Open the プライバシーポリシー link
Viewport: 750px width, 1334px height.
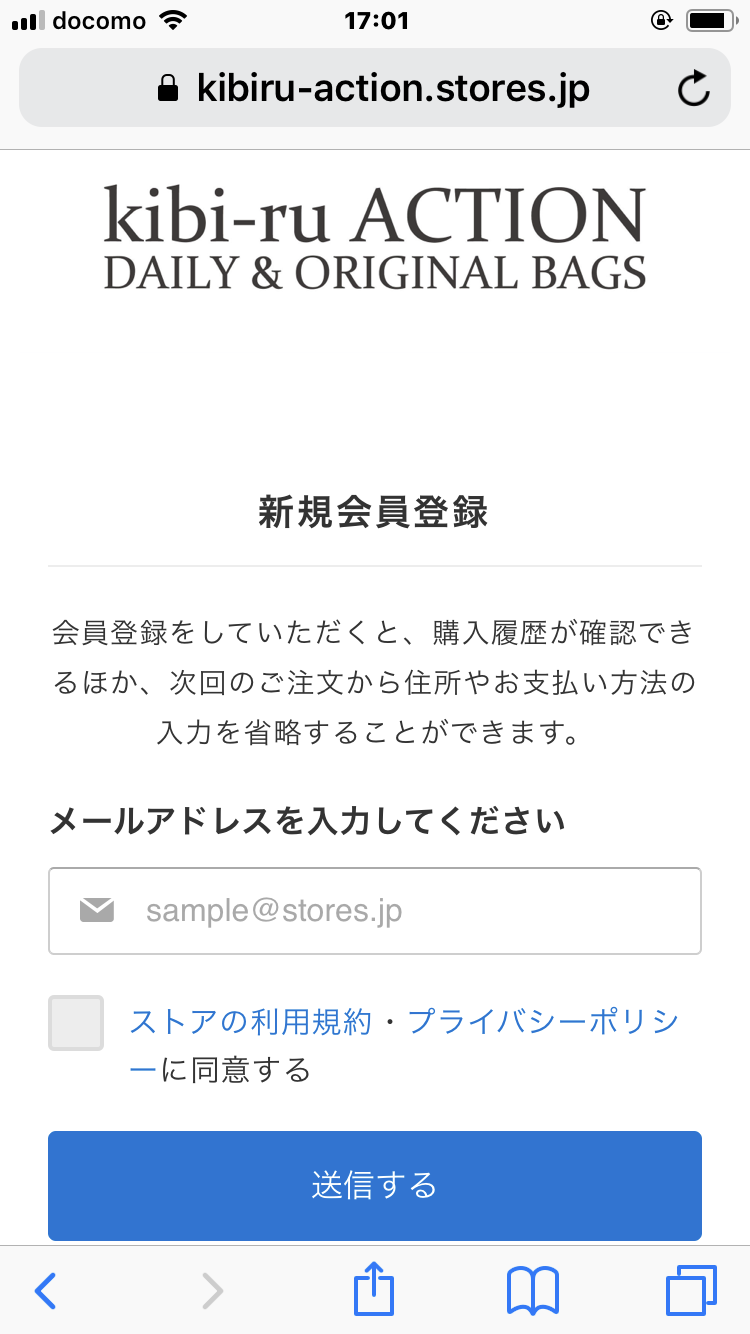(543, 1022)
